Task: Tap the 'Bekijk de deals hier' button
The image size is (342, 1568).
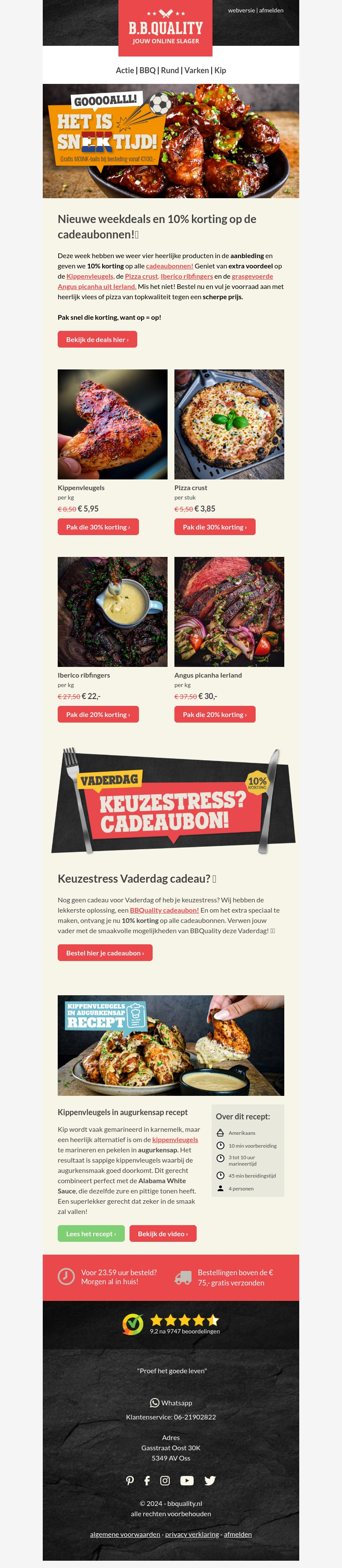Action: 97,339
